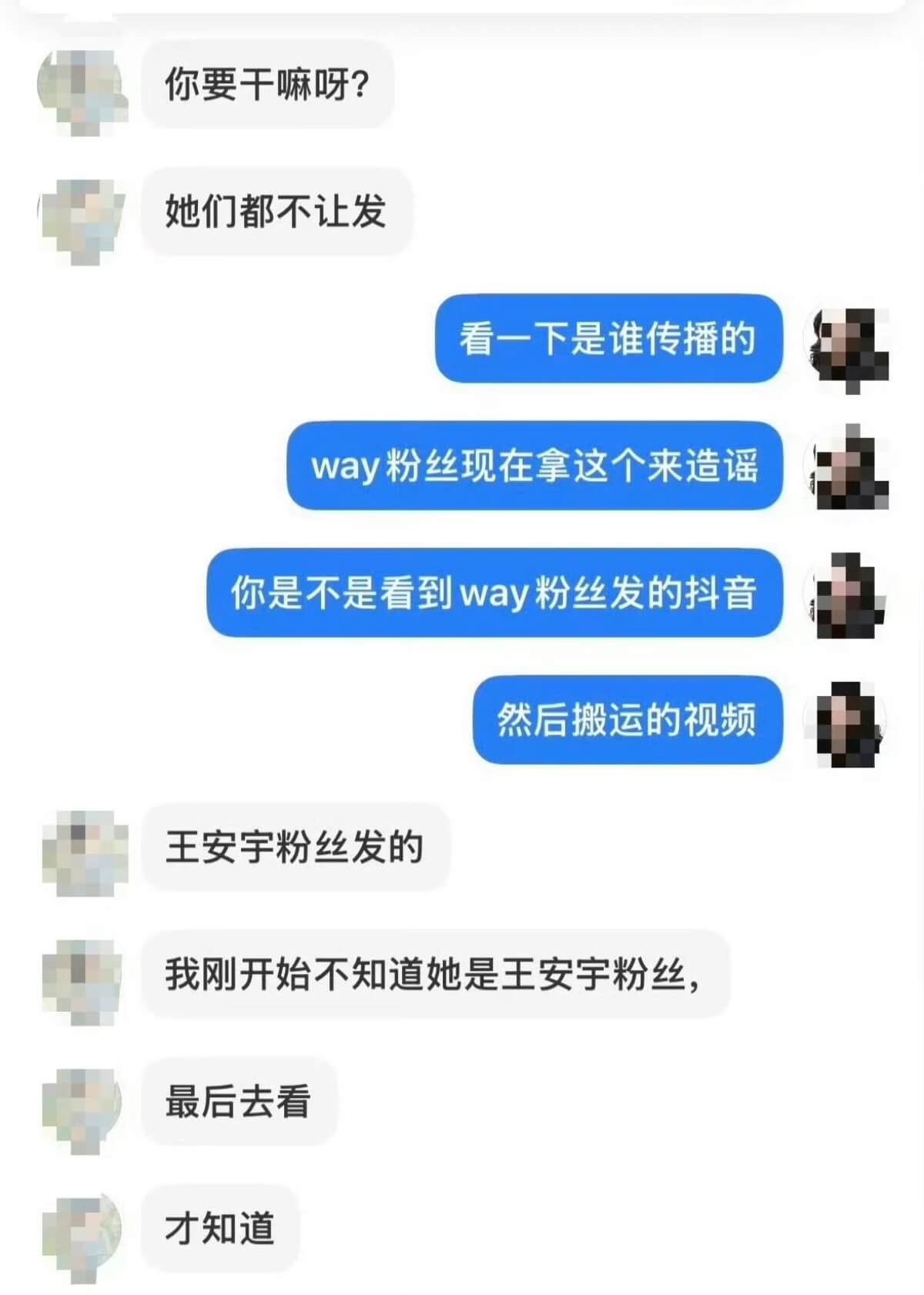This screenshot has height=1295, width=924.
Task: Tap the avatar beside 才知道
Action: [82, 1234]
